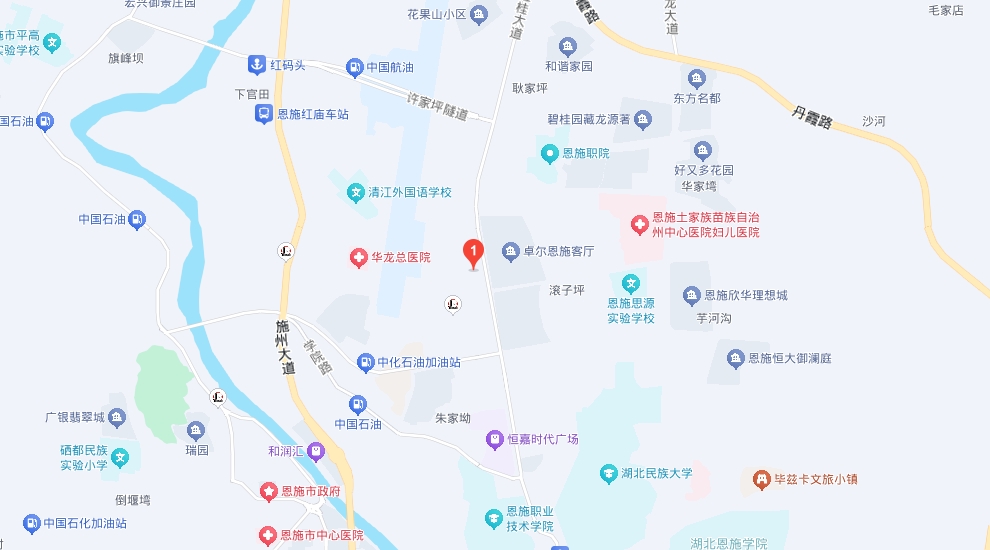The height and width of the screenshot is (550, 990).
Task: Select the 湖北民族大学 university point
Action: (x=608, y=473)
